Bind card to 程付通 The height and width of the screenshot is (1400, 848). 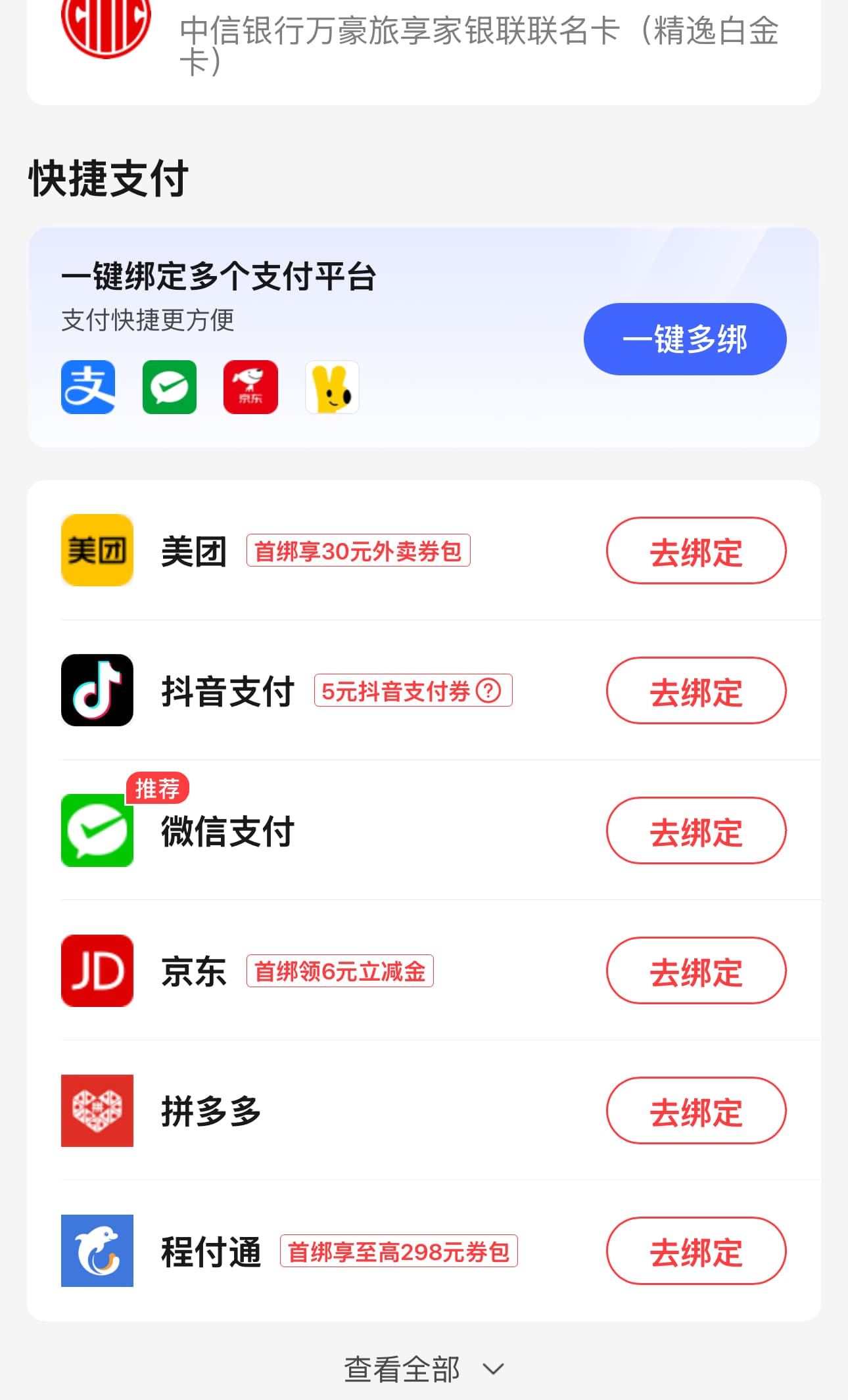695,1251
